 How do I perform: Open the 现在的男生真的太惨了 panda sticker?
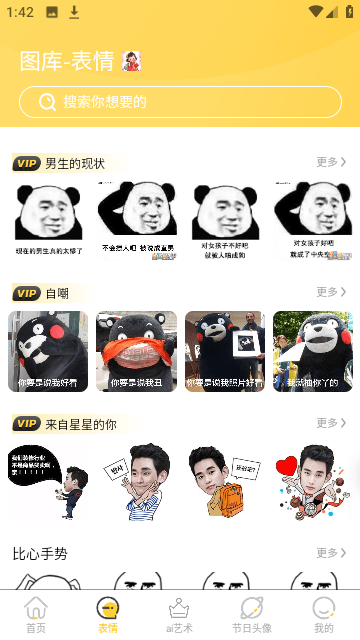pyautogui.click(x=49, y=220)
